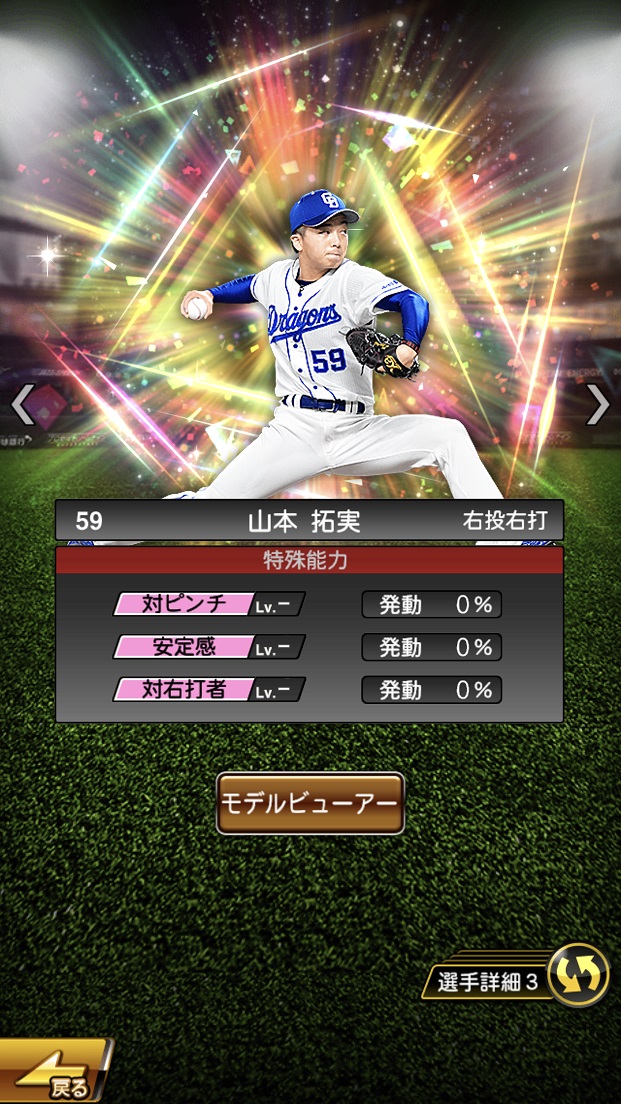
Task: Select the 対右打者 special ability
Action: click(x=209, y=690)
